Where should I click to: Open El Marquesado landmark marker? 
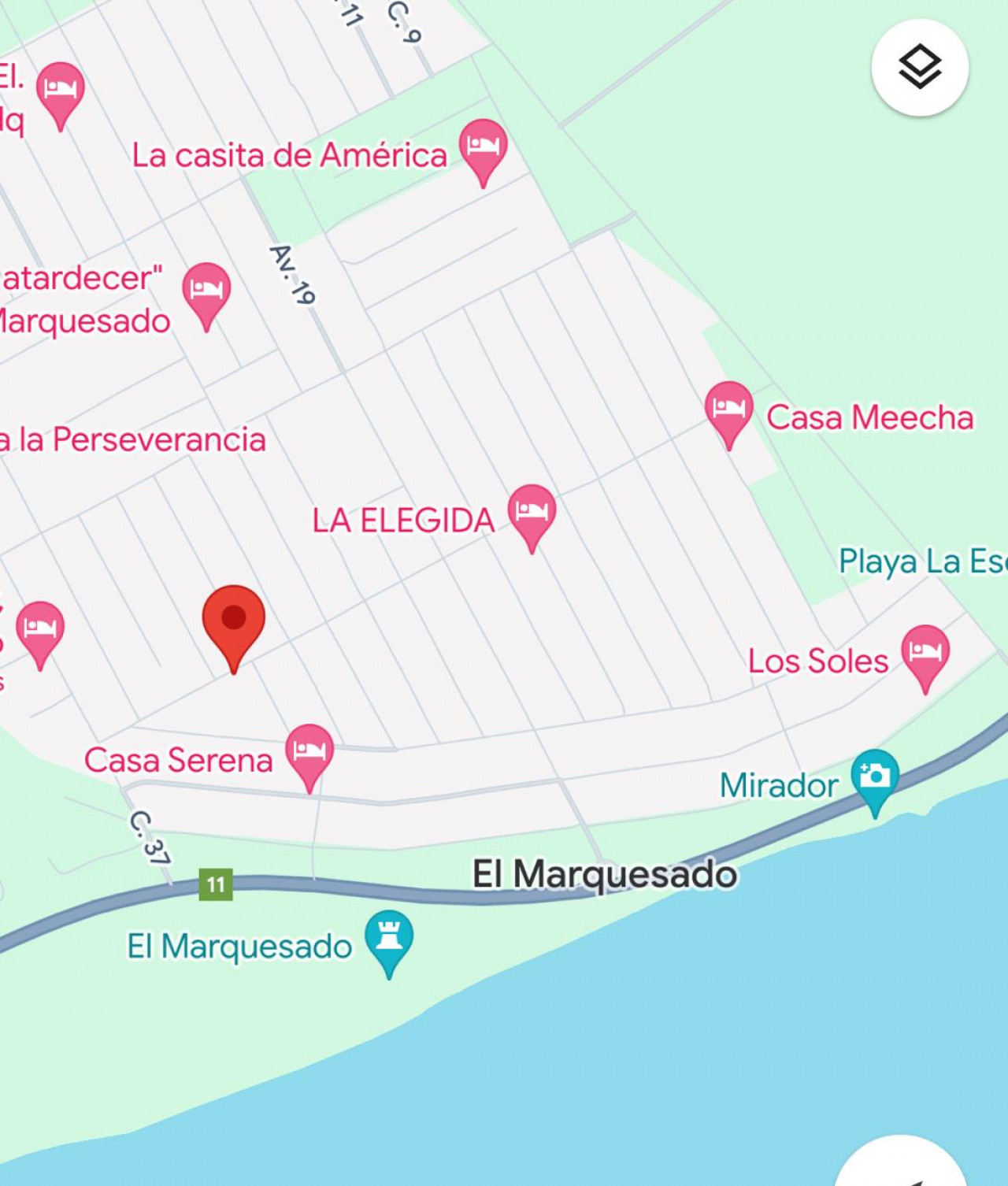[x=389, y=938]
